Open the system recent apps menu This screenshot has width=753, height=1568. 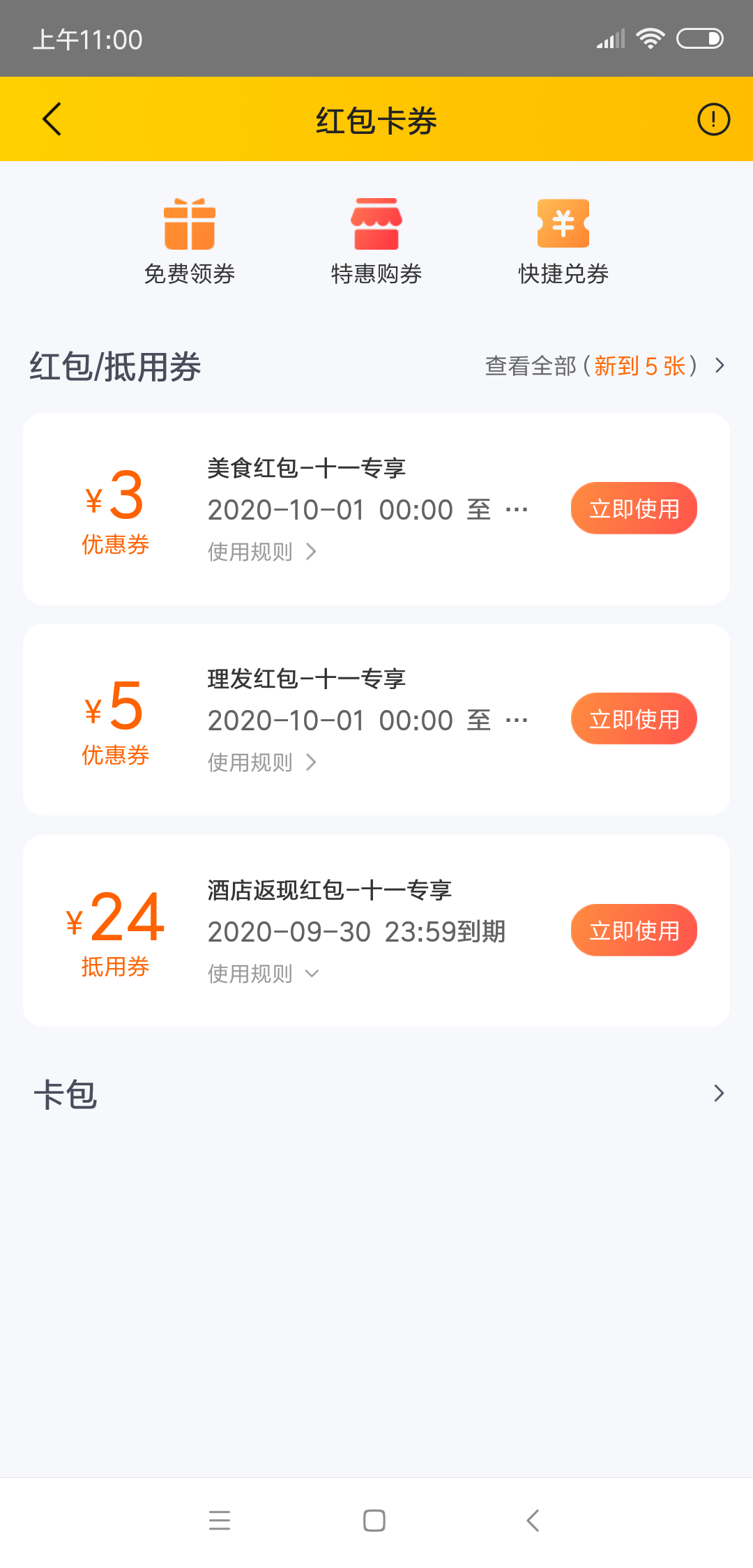220,1521
